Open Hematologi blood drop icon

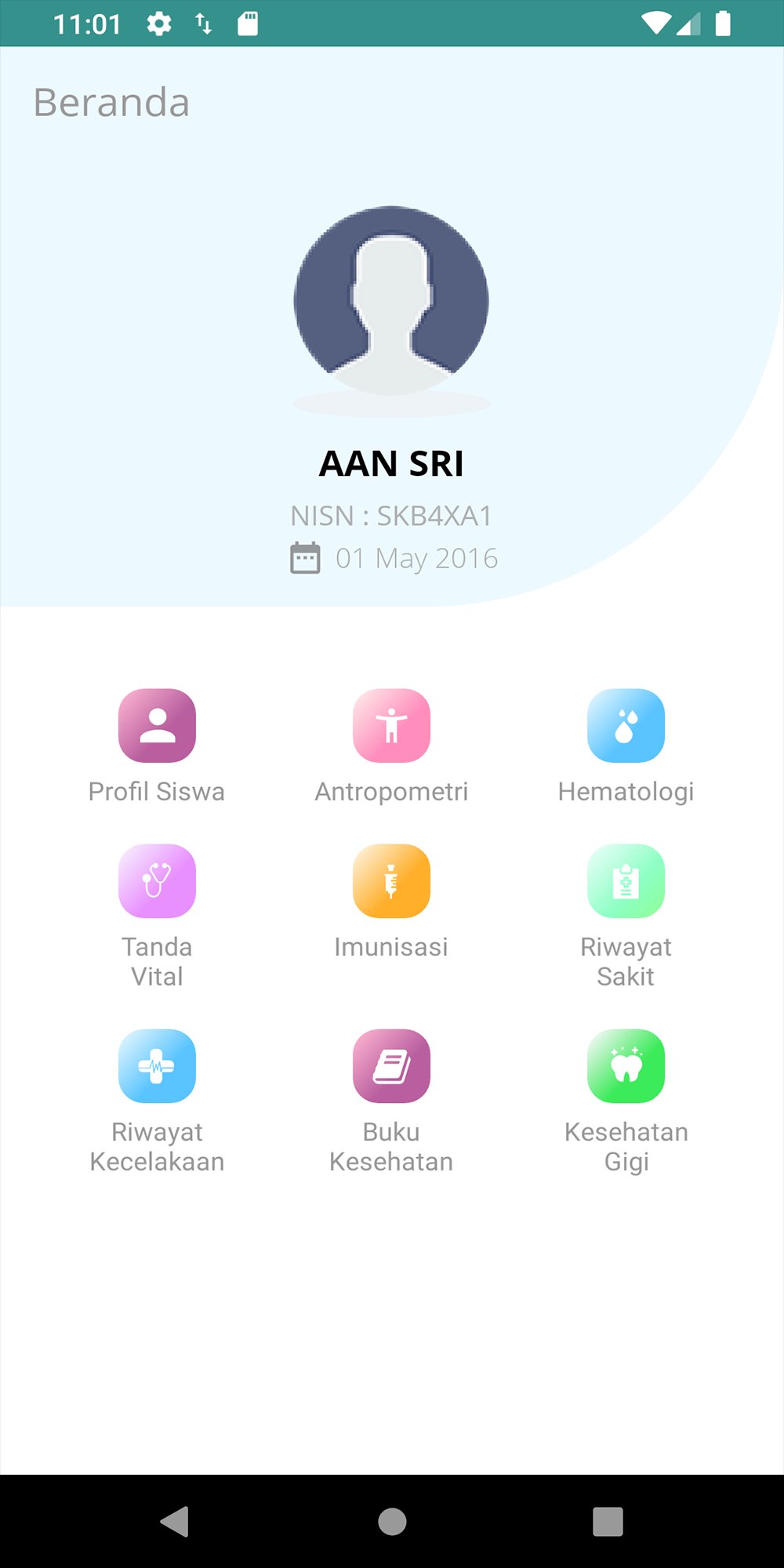(x=626, y=724)
